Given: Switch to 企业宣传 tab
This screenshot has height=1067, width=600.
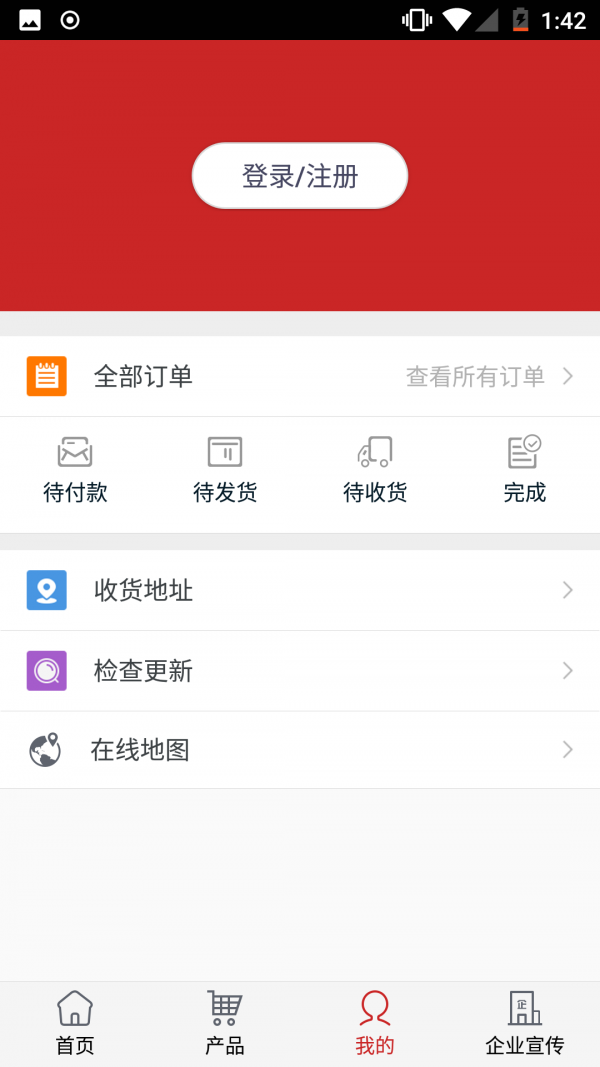Looking at the screenshot, I should pyautogui.click(x=524, y=1023).
